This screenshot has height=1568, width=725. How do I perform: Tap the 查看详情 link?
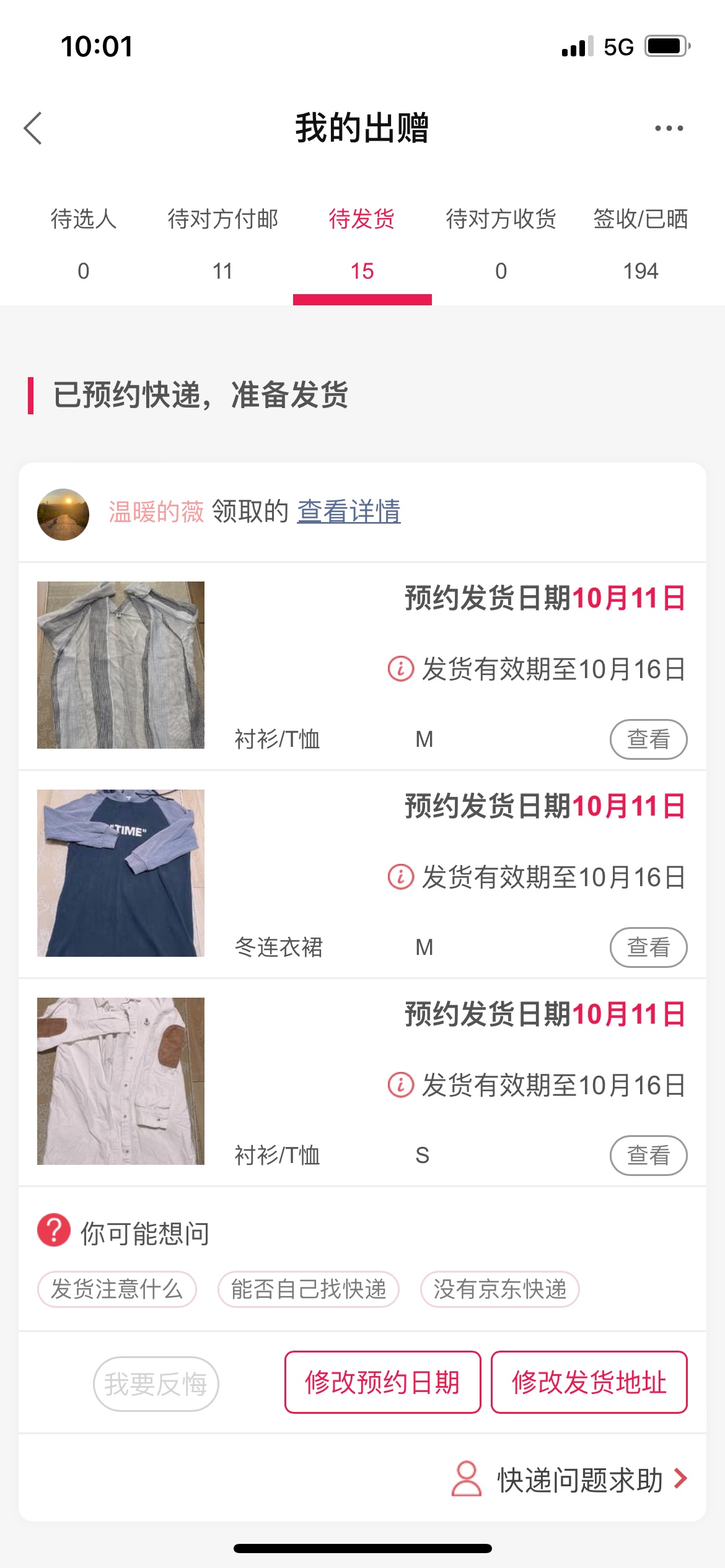[x=348, y=512]
